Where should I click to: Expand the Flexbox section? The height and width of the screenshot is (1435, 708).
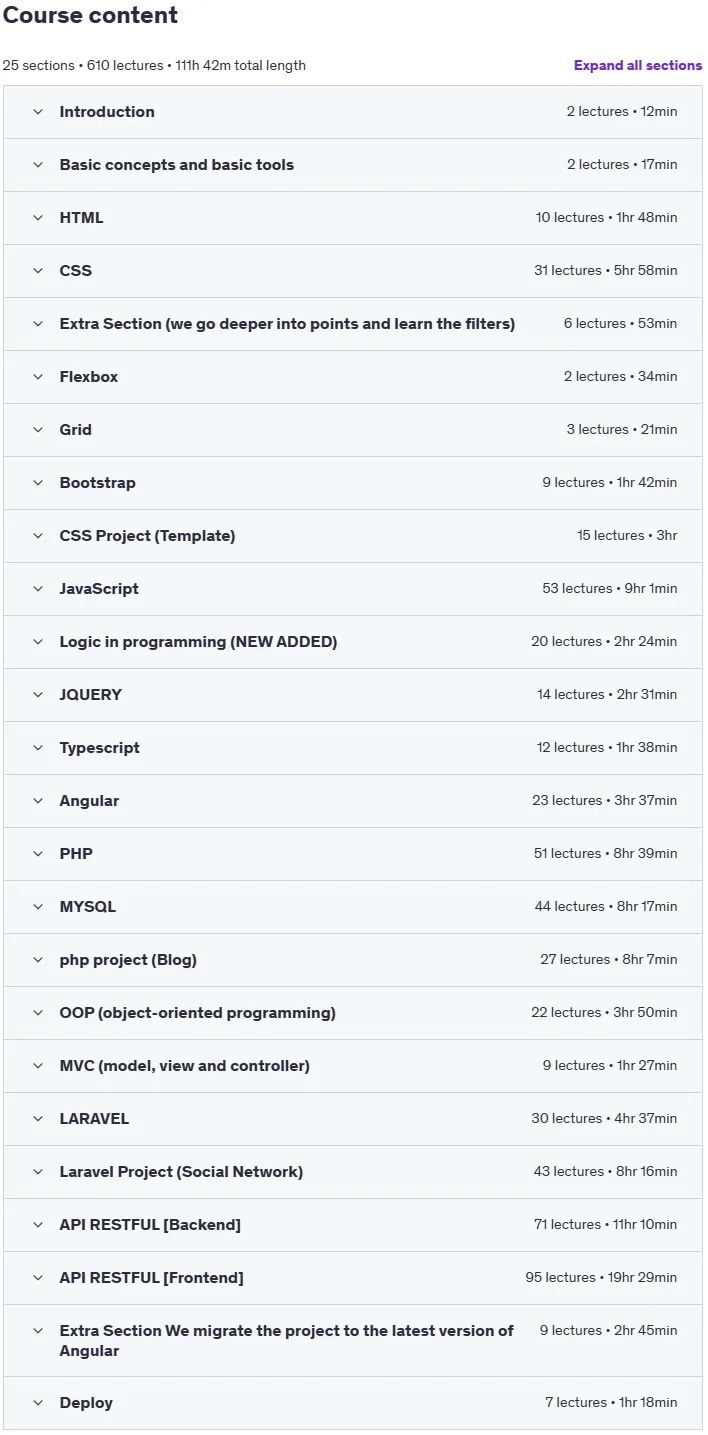pos(353,377)
